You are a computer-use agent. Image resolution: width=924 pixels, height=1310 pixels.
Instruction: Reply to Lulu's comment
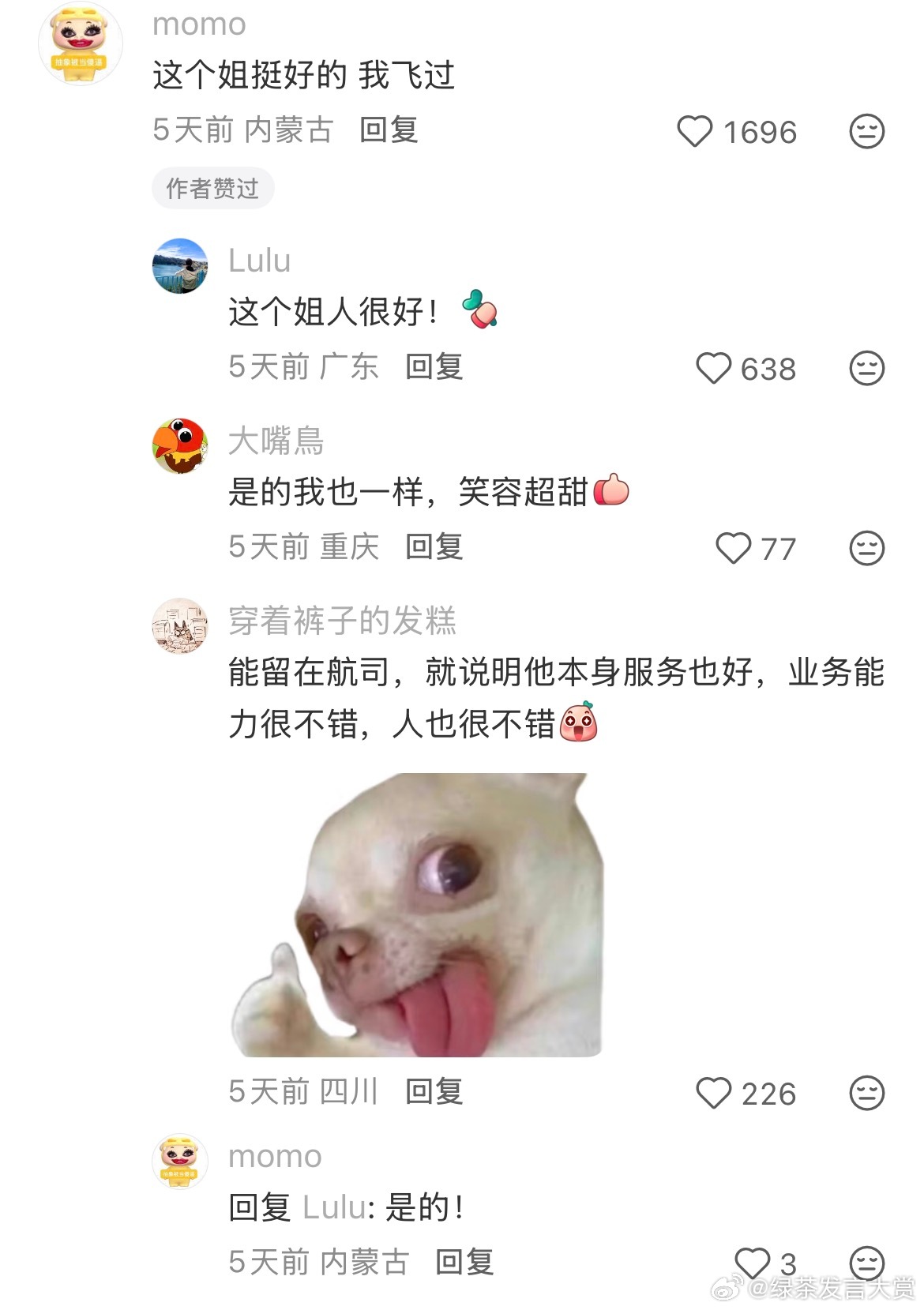pos(434,367)
